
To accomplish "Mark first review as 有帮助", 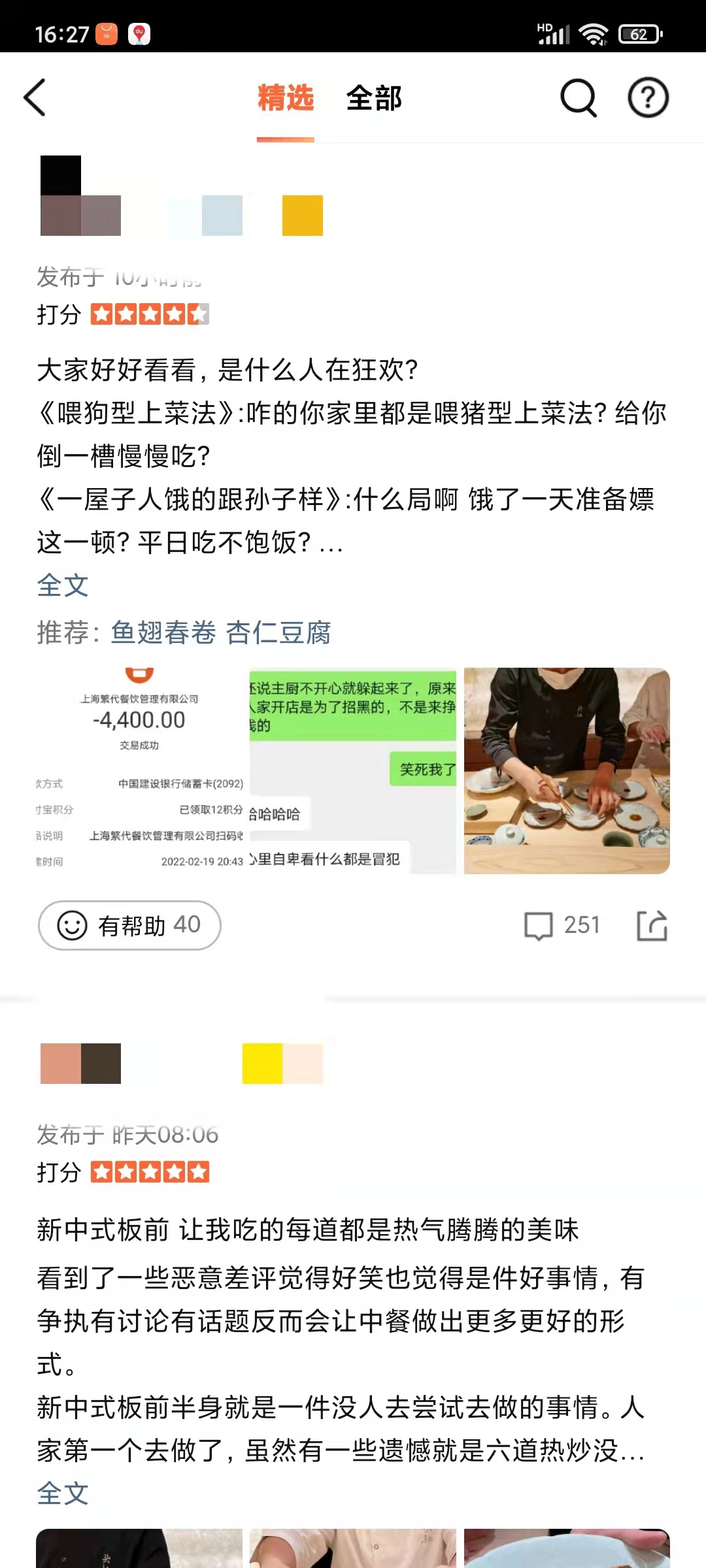I will pos(129,925).
